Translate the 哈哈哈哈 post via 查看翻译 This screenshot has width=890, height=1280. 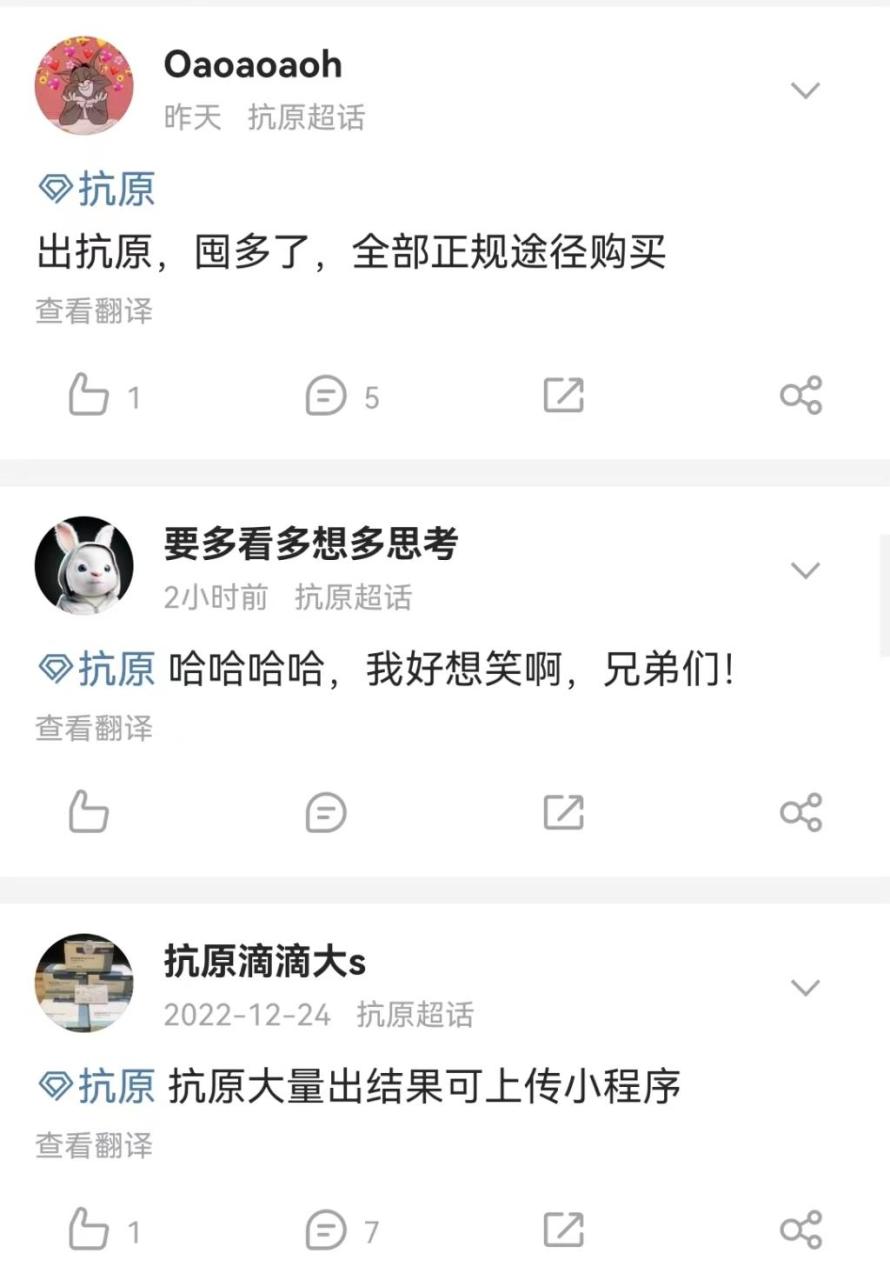95,728
